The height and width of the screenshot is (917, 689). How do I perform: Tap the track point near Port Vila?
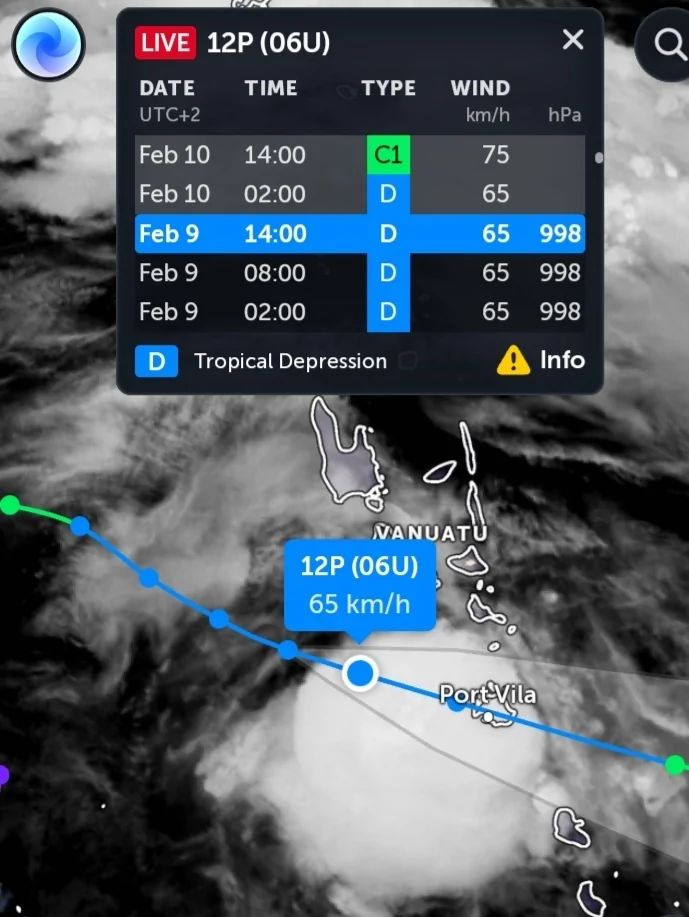(456, 703)
